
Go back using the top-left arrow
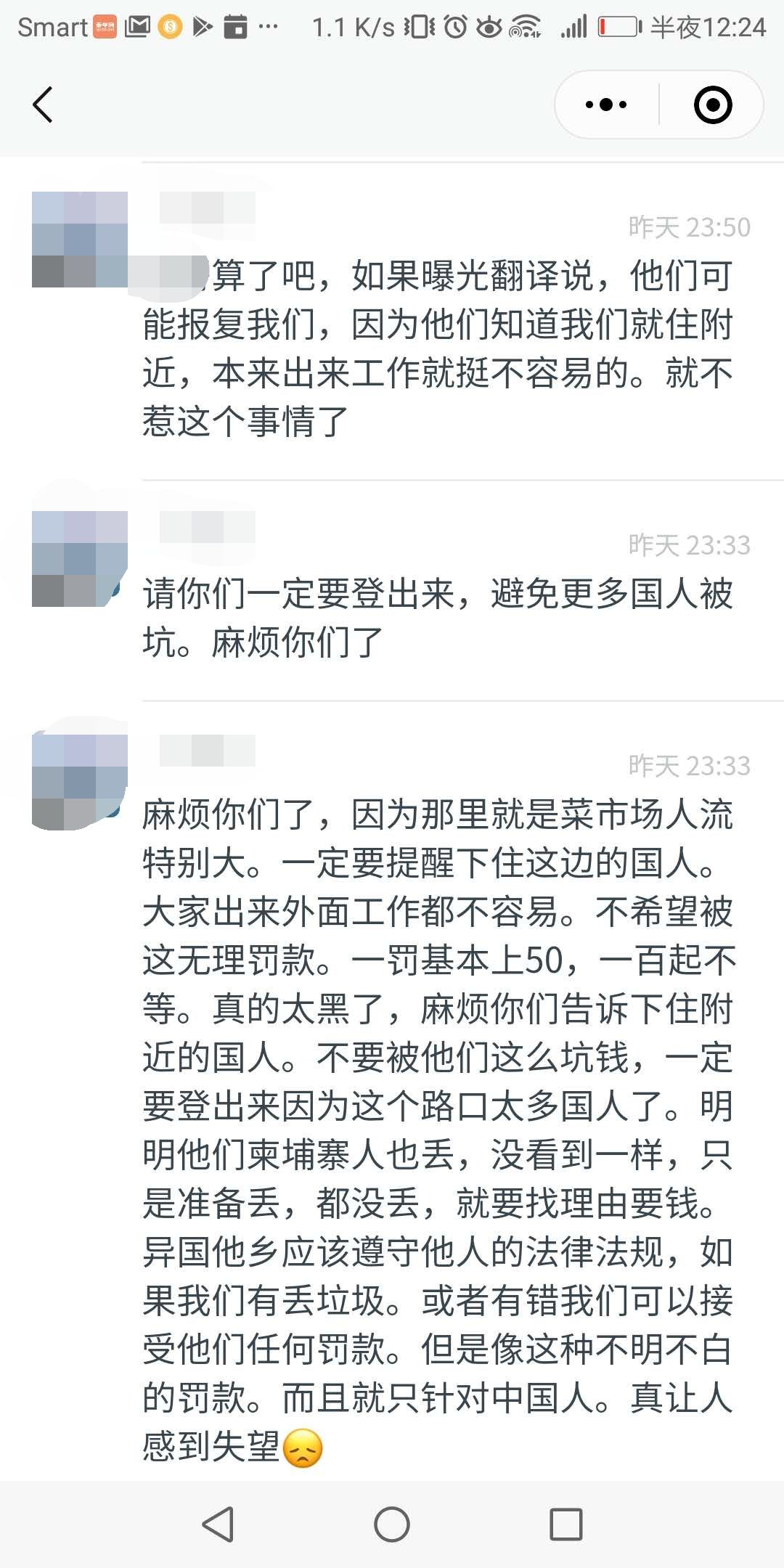[x=44, y=105]
